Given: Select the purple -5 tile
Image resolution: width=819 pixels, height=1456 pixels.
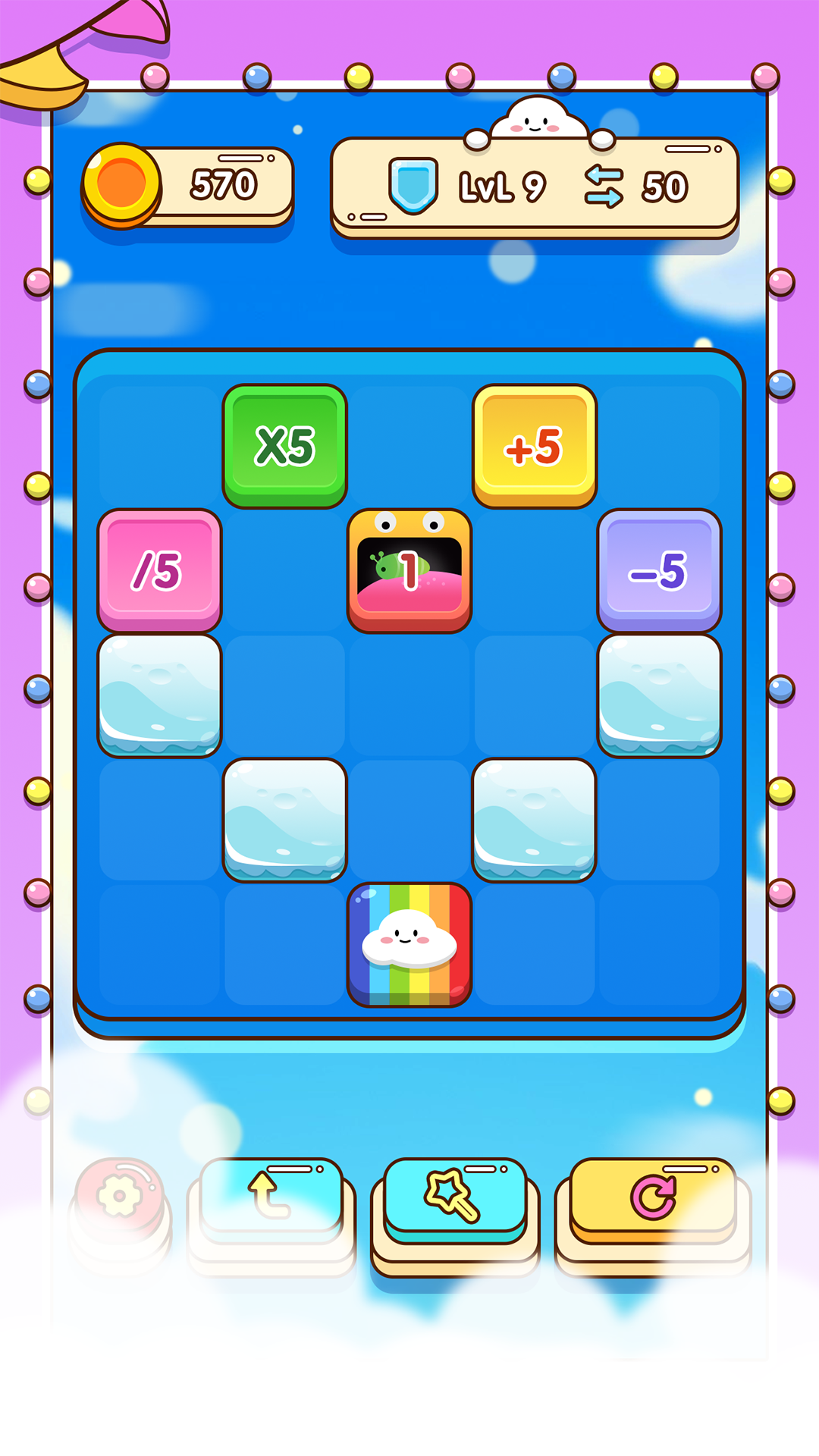Looking at the screenshot, I should pos(659,570).
